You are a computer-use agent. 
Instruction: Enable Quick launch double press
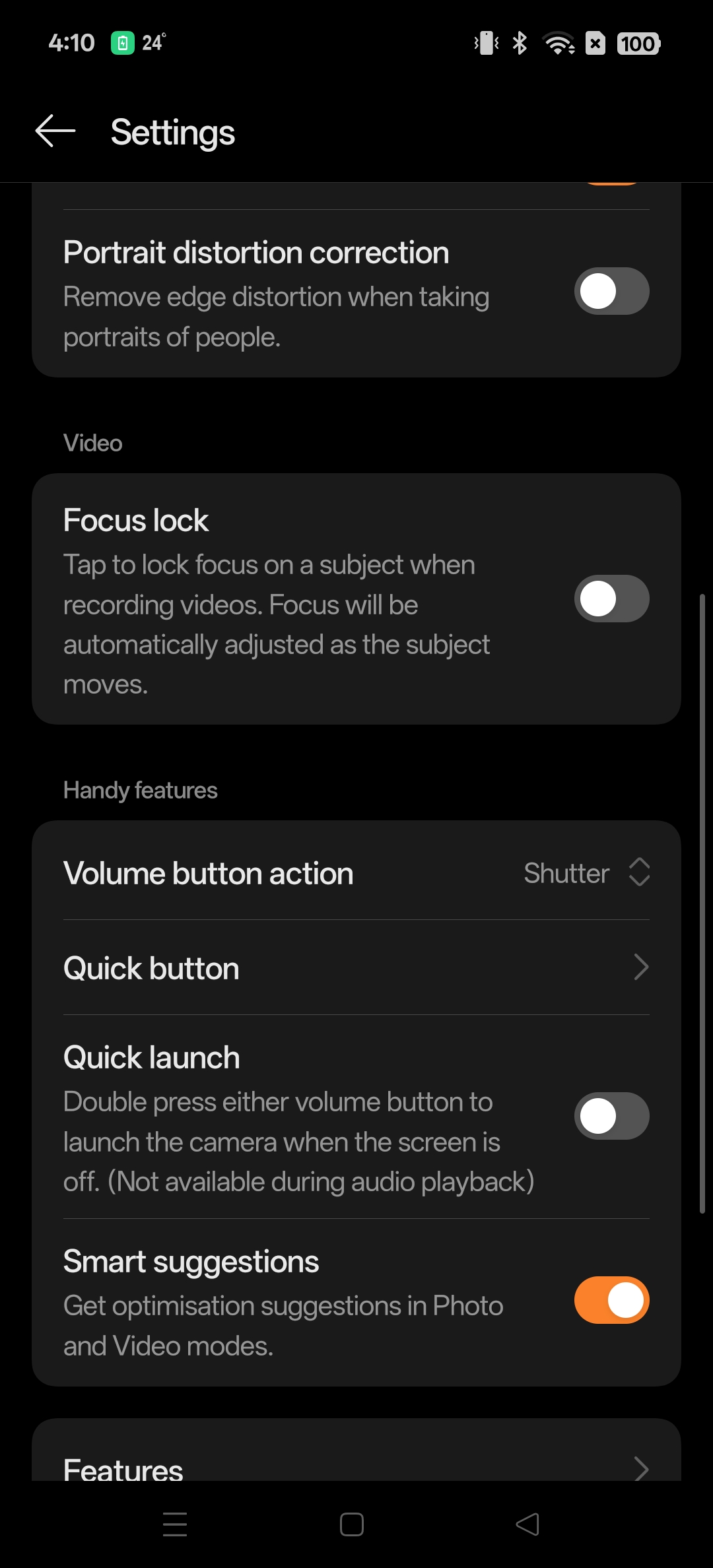[x=611, y=1115]
